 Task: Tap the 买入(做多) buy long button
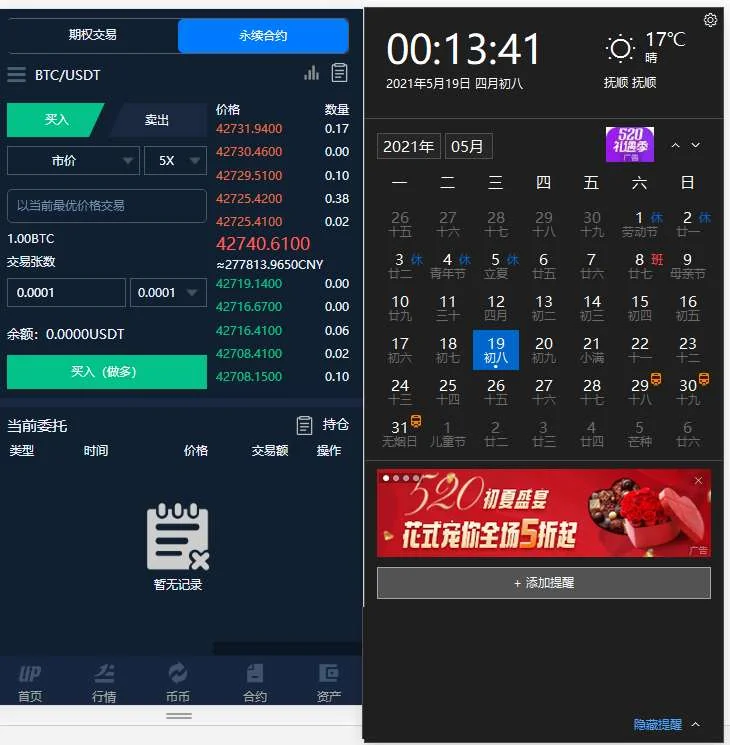click(106, 372)
